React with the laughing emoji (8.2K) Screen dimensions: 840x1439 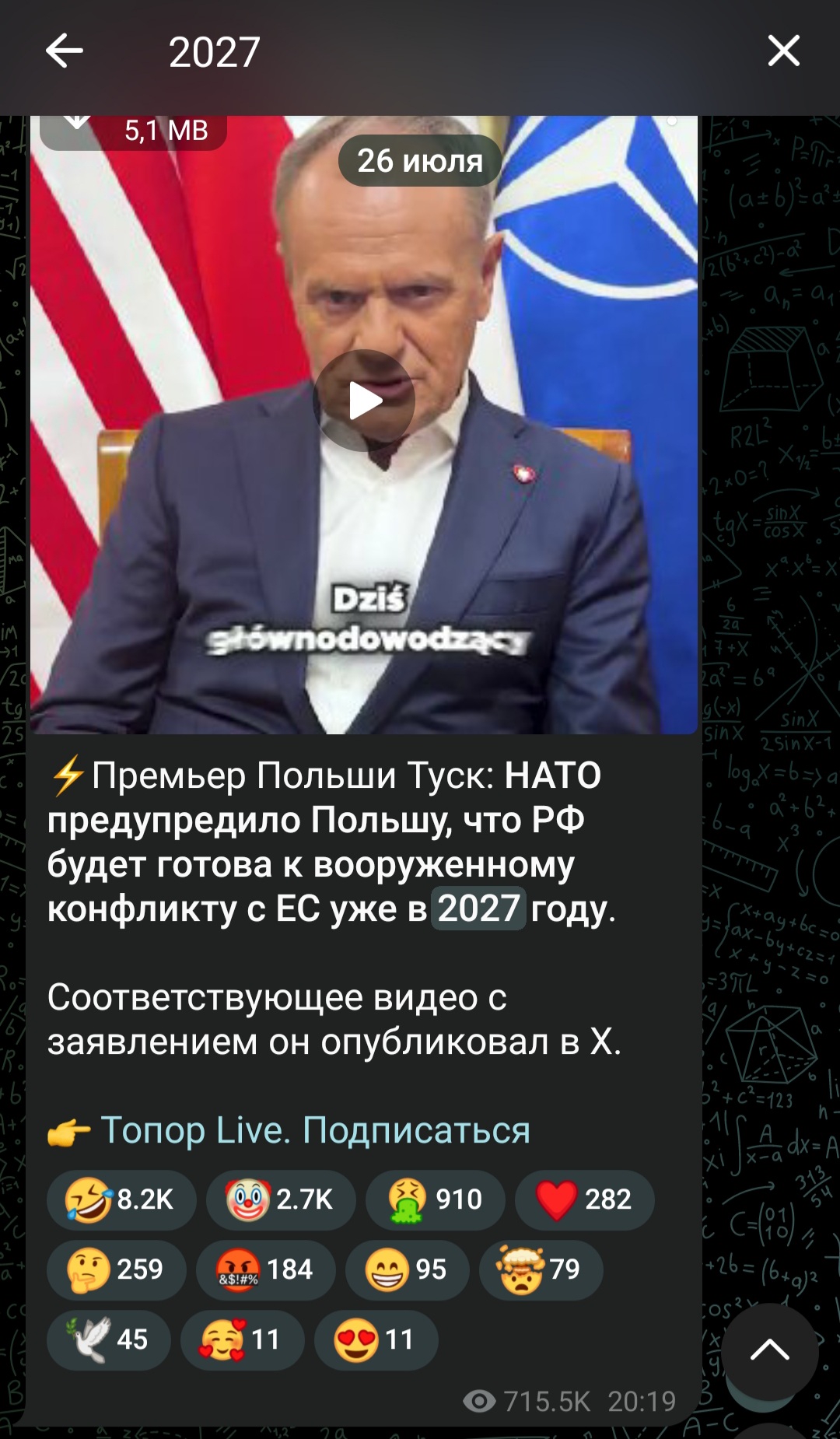point(121,1199)
